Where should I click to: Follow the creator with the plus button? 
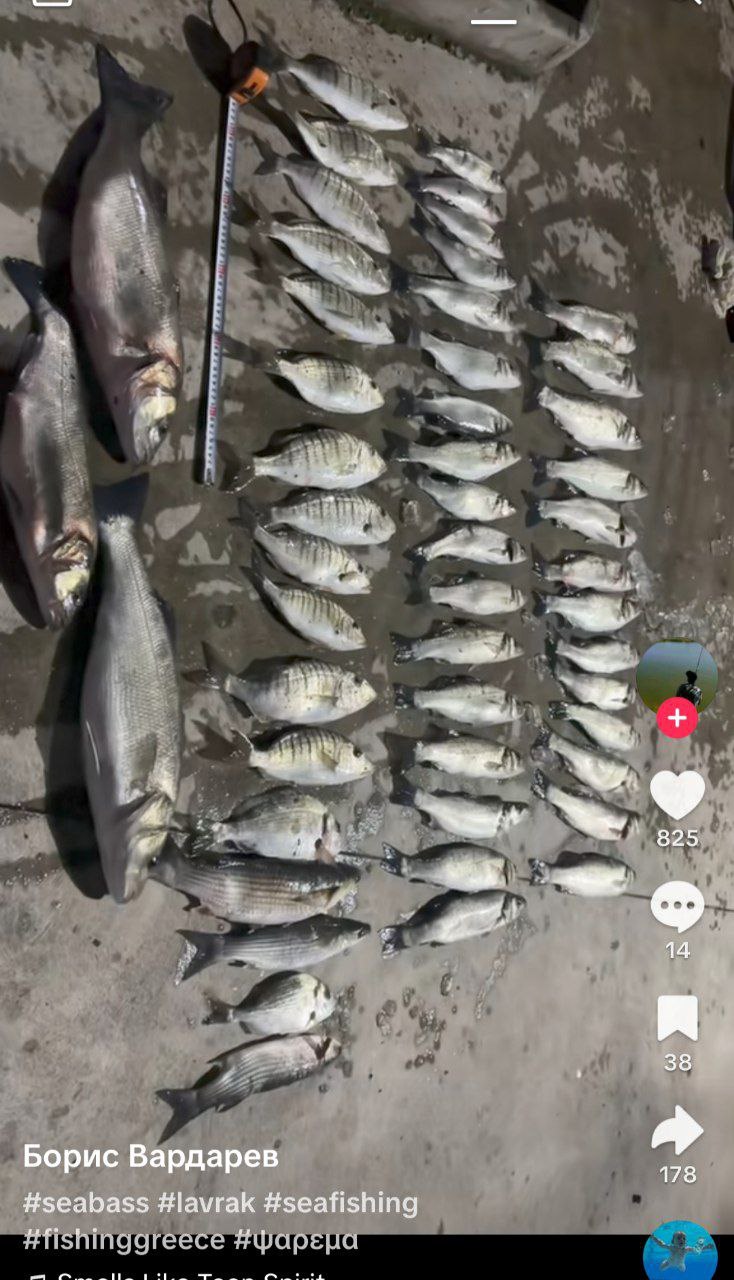pyautogui.click(x=677, y=718)
